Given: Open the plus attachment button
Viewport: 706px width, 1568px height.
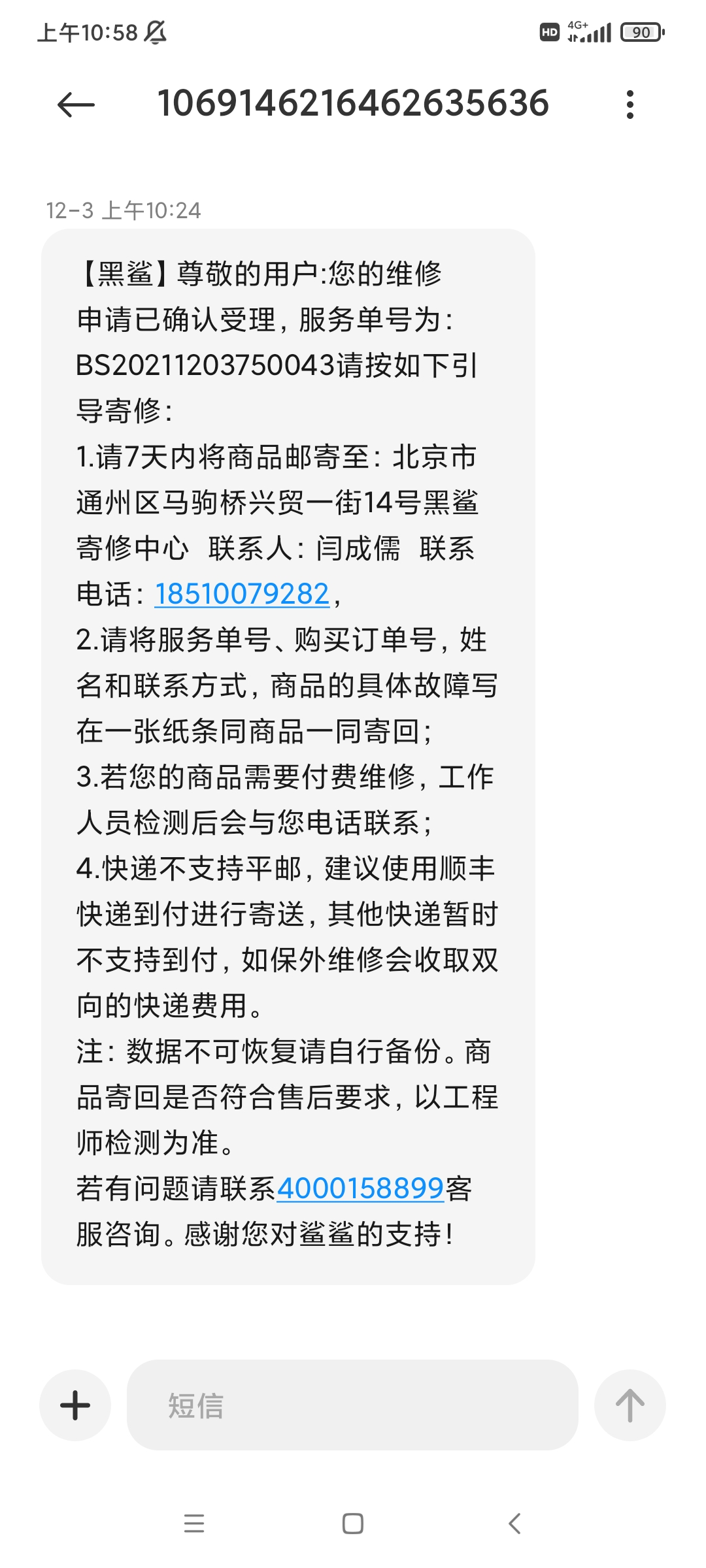Looking at the screenshot, I should click(75, 1405).
